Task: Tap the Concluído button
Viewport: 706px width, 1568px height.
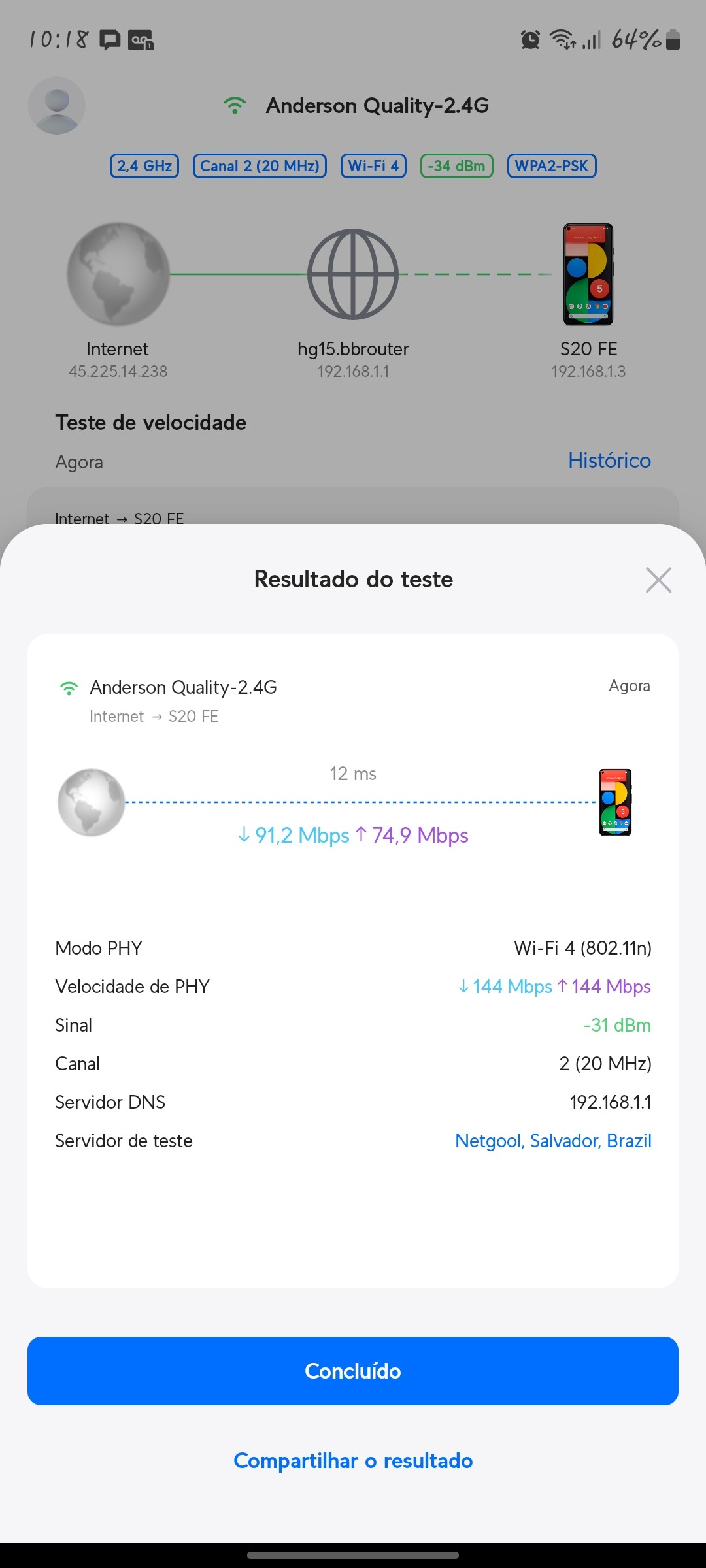Action: [x=353, y=1371]
